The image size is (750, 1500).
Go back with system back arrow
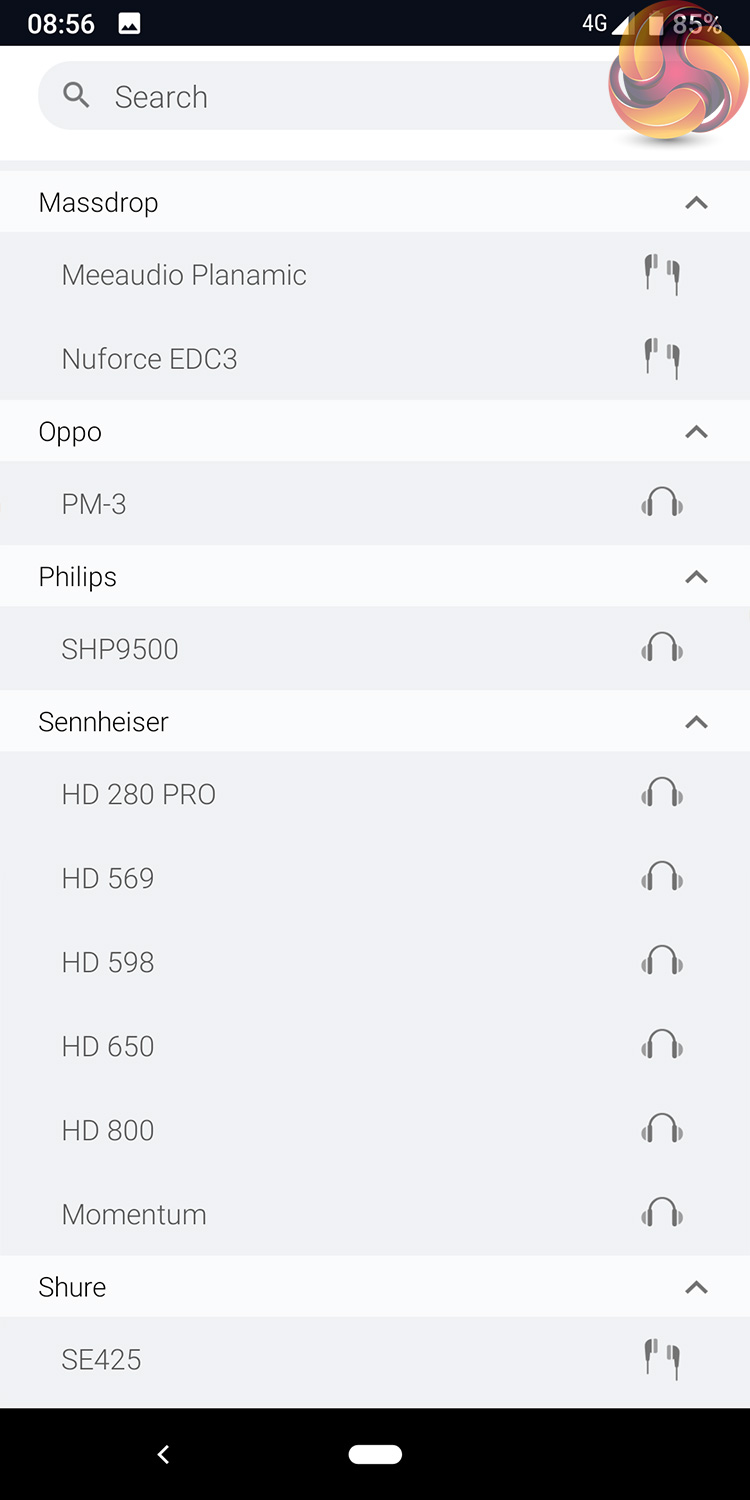(164, 1455)
